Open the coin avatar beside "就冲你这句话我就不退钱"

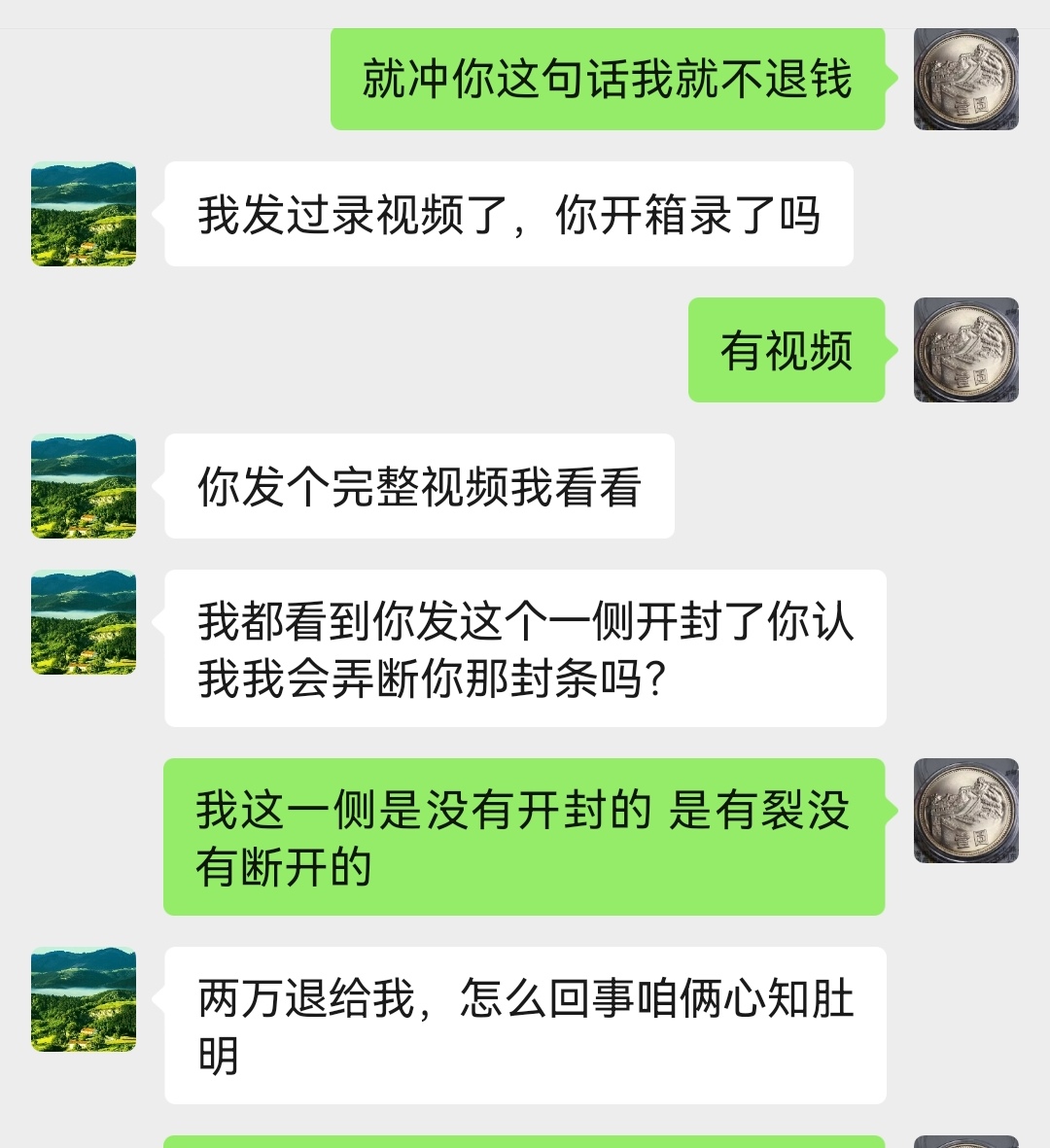click(965, 80)
